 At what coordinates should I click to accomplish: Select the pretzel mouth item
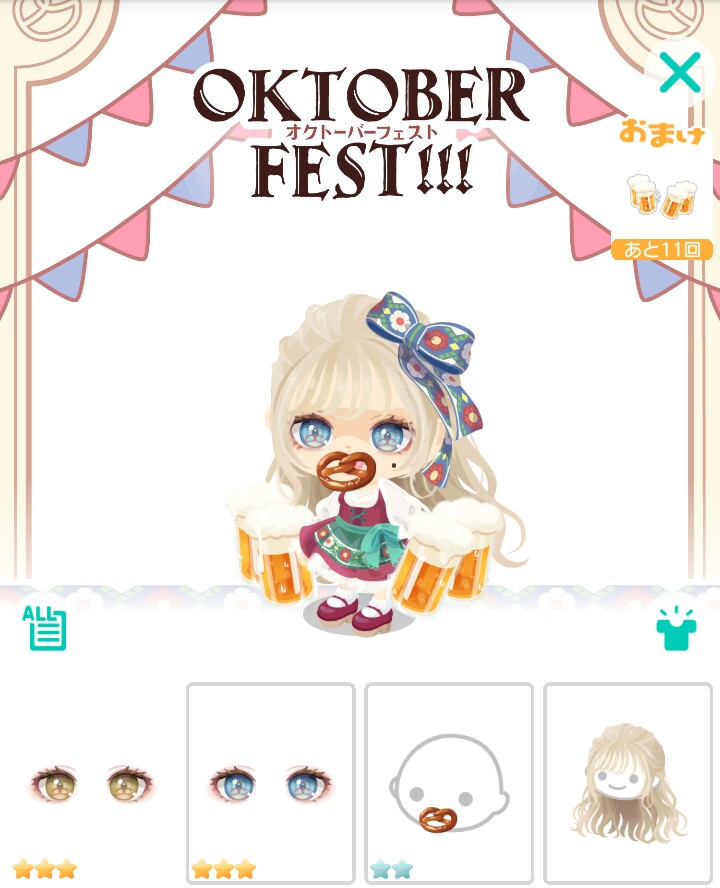[448, 783]
